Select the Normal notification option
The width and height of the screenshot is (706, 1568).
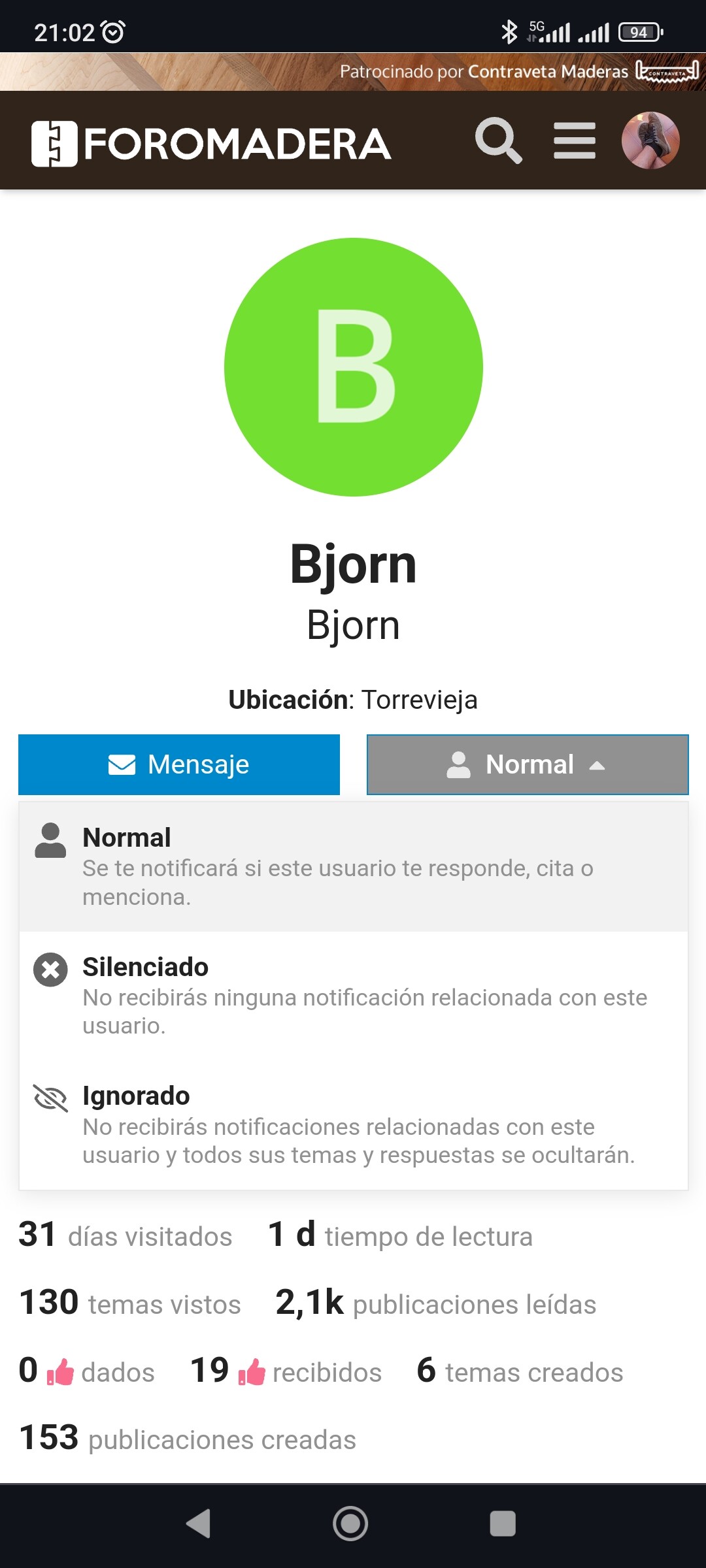(353, 866)
